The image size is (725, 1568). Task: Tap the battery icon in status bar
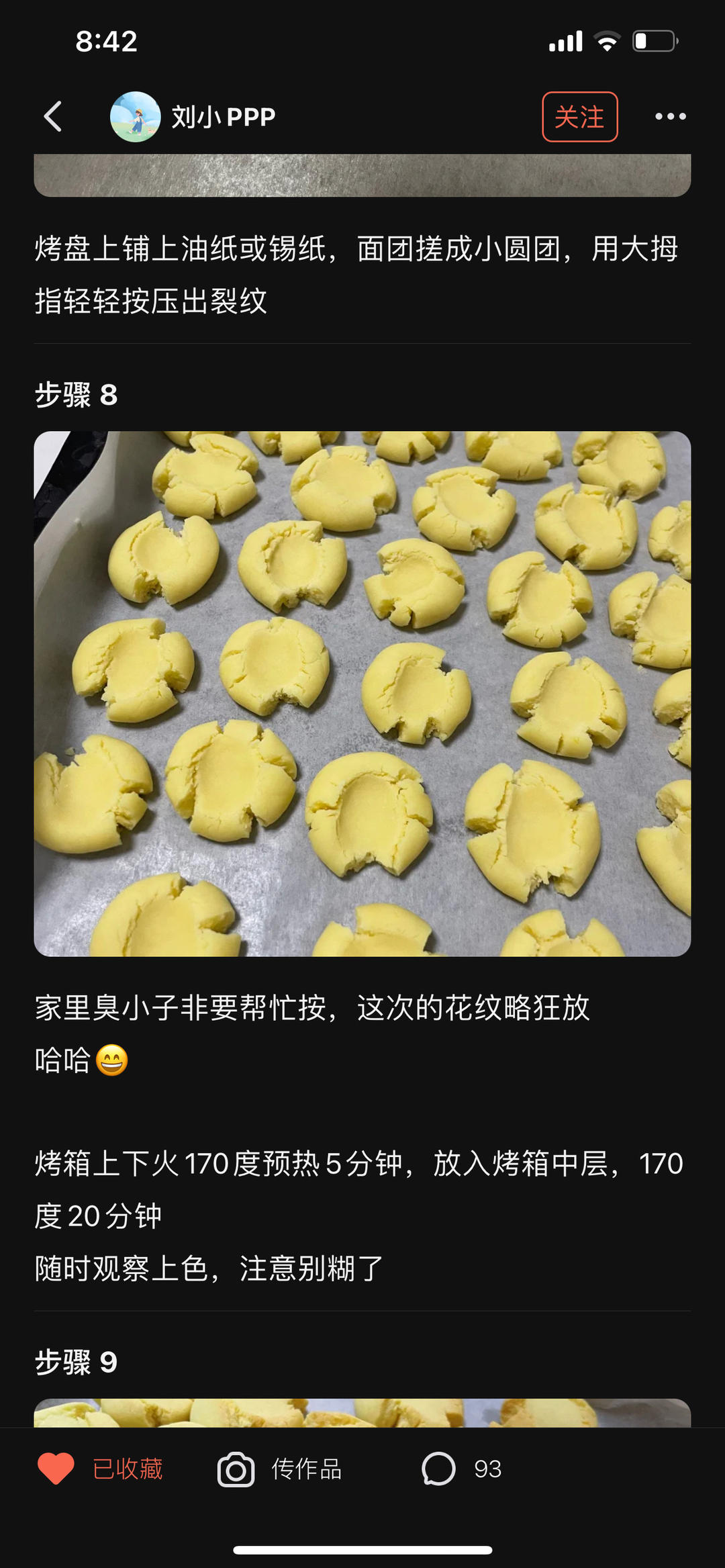(x=652, y=40)
